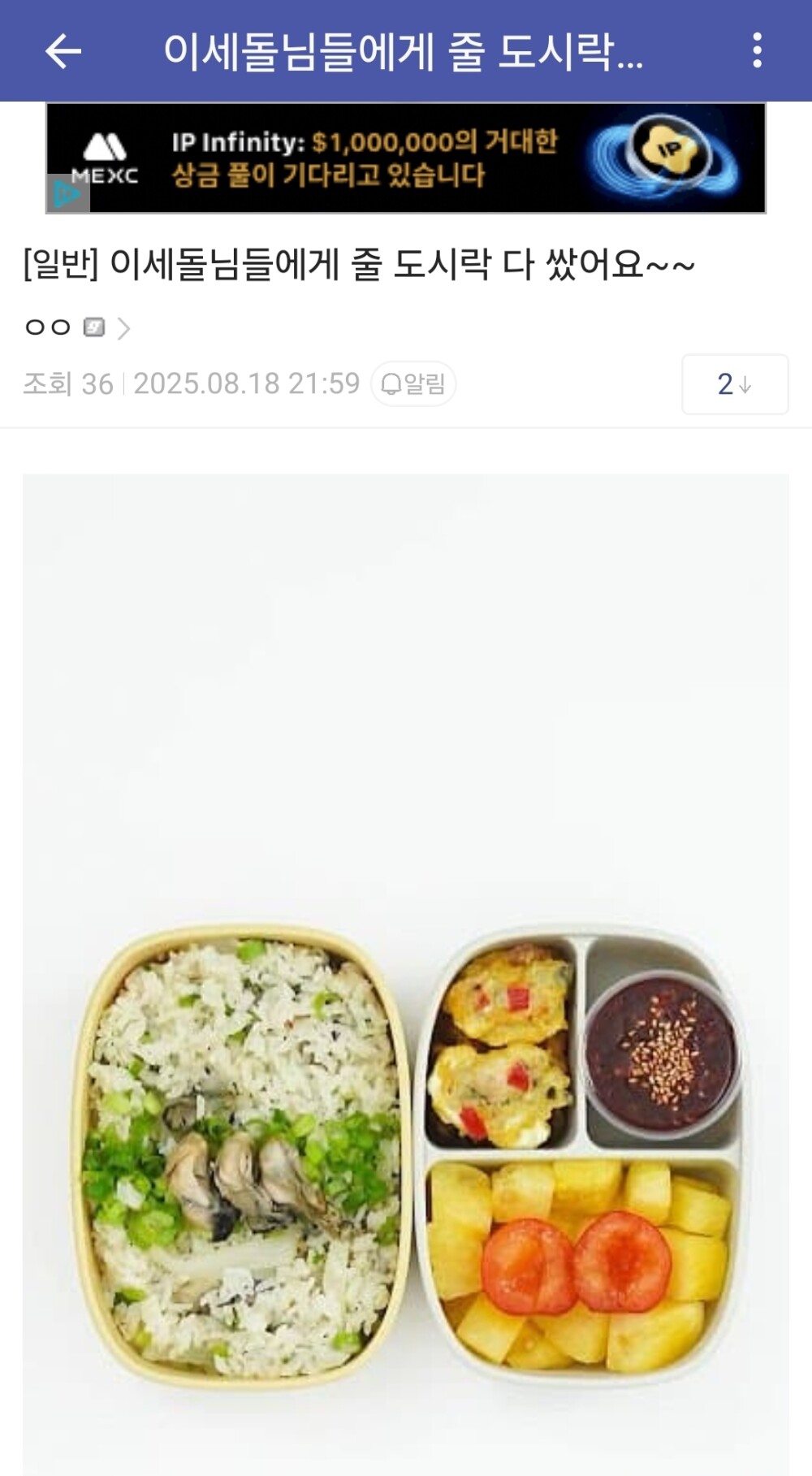
Task: Go back using the header arrow
Action: (63, 51)
